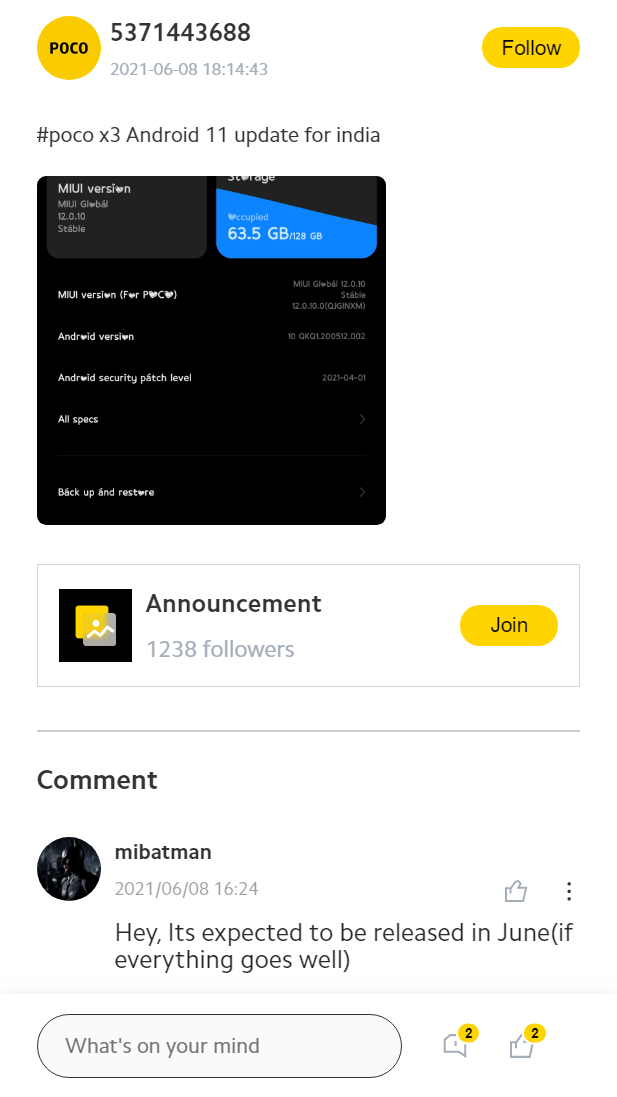Screen dimensions: 617x1097
Task: Open mibatman's profile picture
Action: 69,869
